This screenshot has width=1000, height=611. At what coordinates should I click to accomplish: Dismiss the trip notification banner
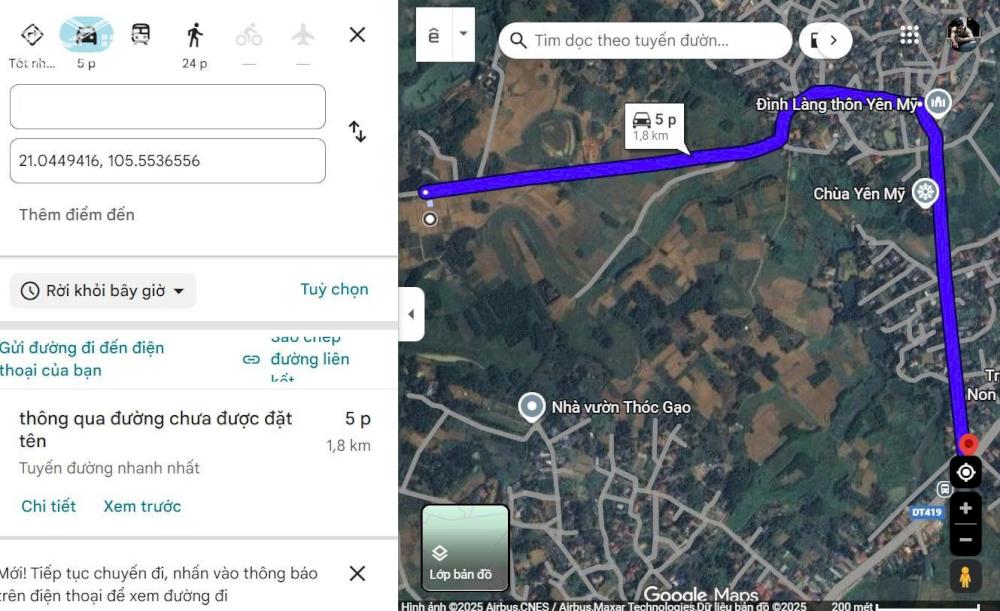[357, 574]
